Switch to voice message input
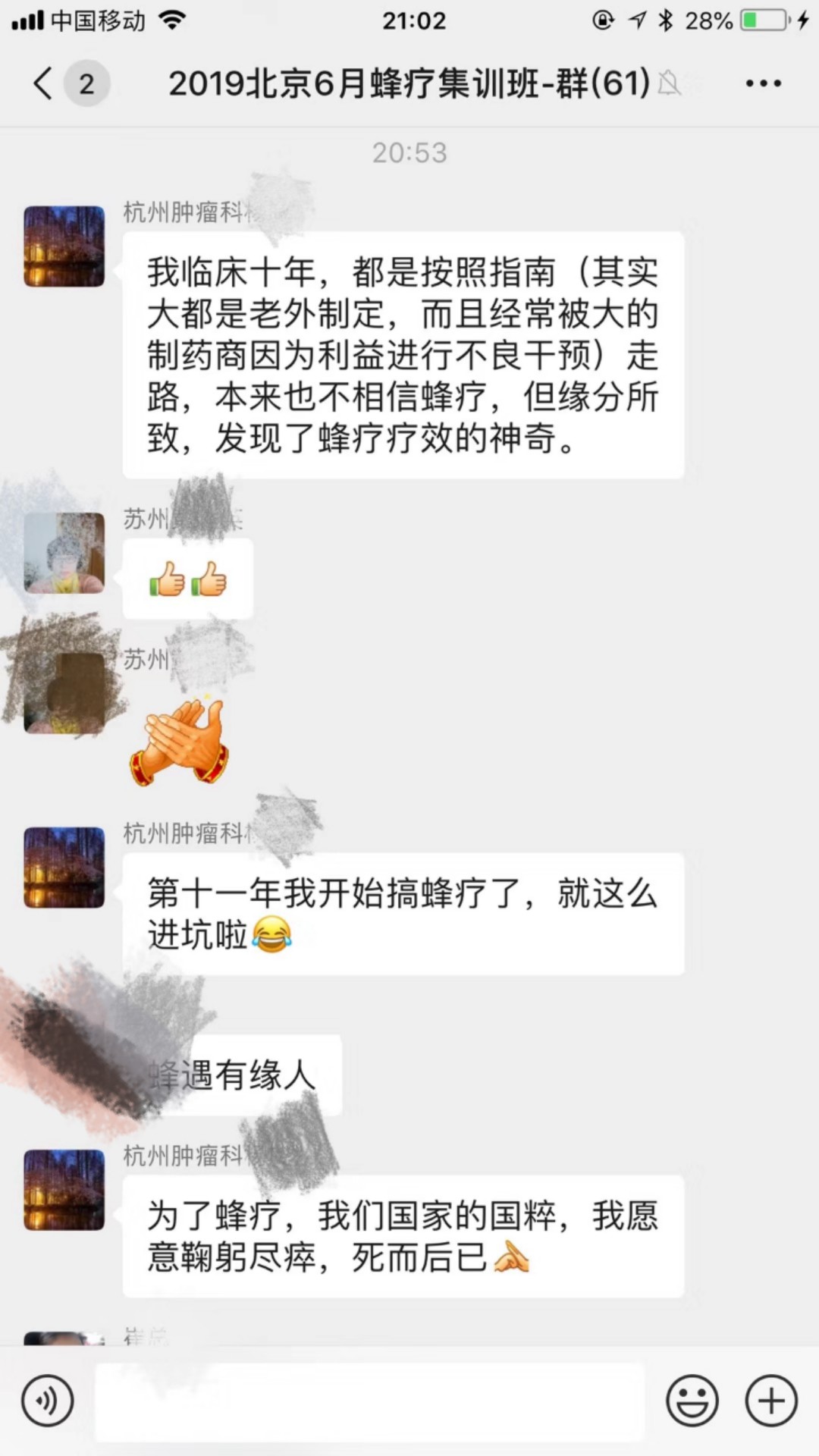Image resolution: width=819 pixels, height=1456 pixels. click(48, 1401)
